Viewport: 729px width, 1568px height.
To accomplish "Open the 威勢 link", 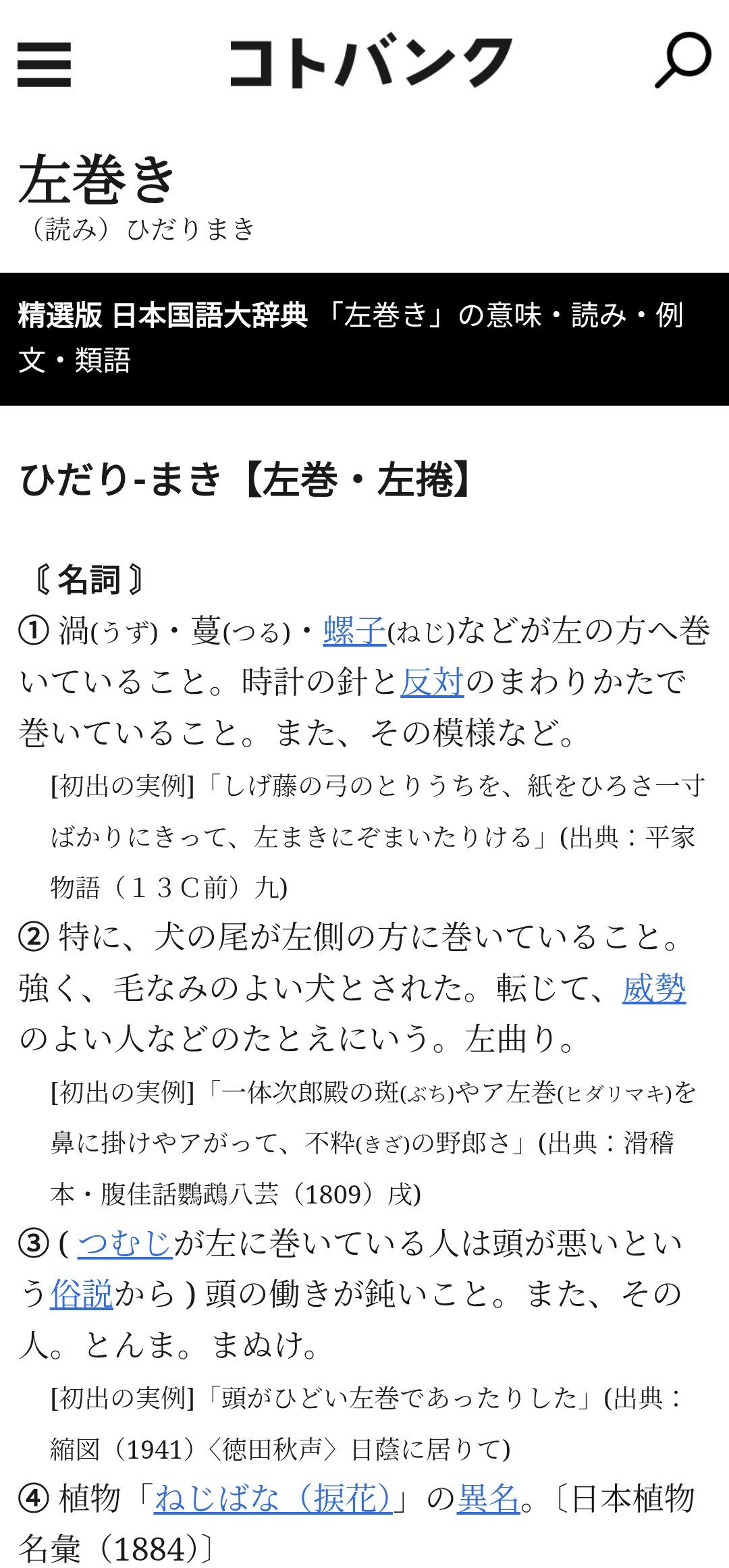I will pos(654,990).
